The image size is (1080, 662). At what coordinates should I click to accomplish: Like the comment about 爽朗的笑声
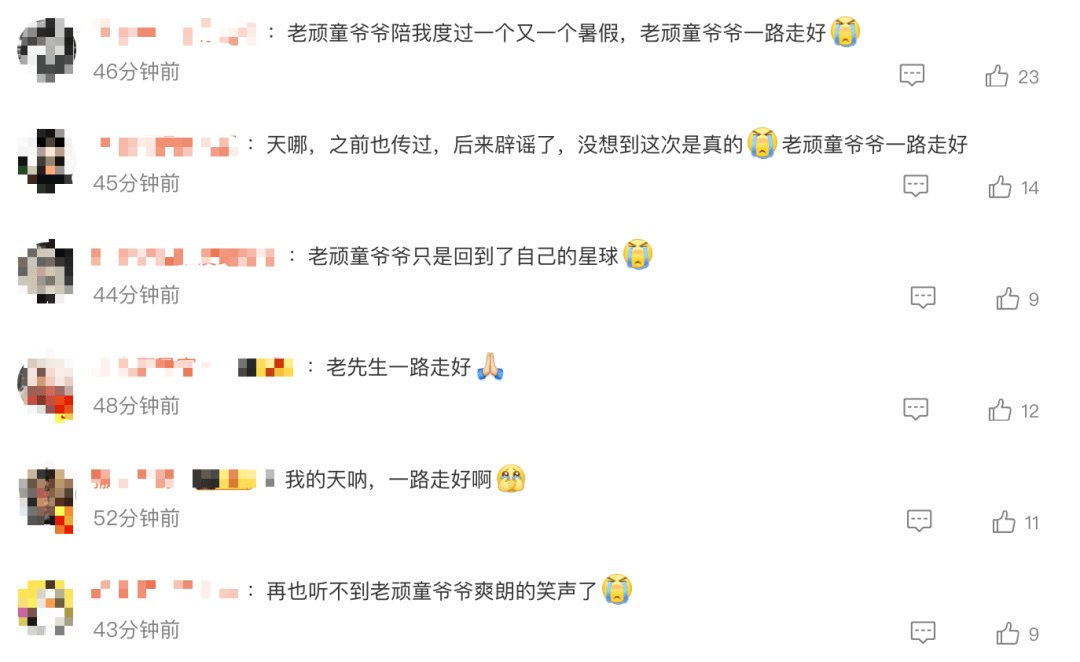click(1008, 634)
